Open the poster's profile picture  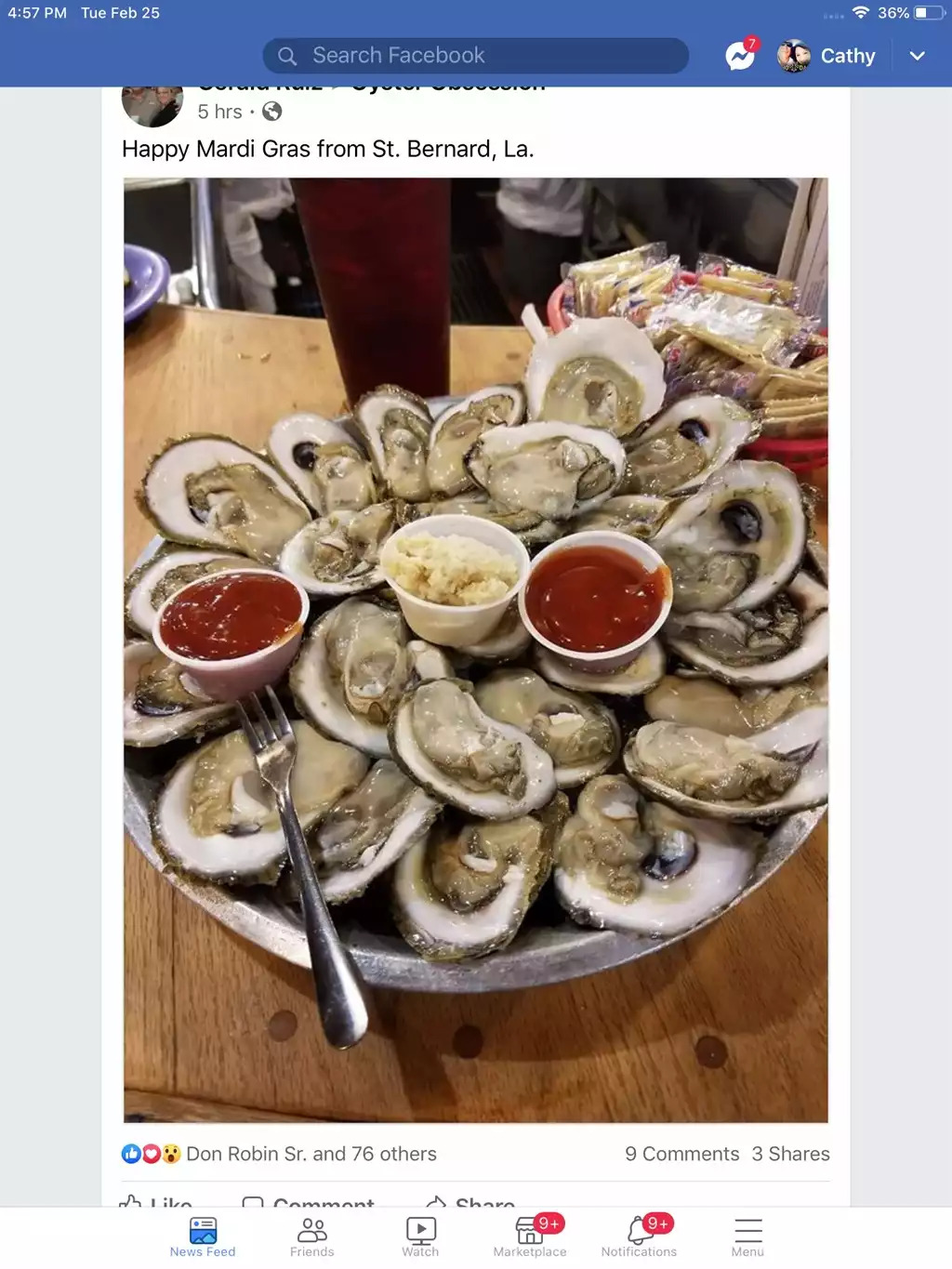(152, 104)
